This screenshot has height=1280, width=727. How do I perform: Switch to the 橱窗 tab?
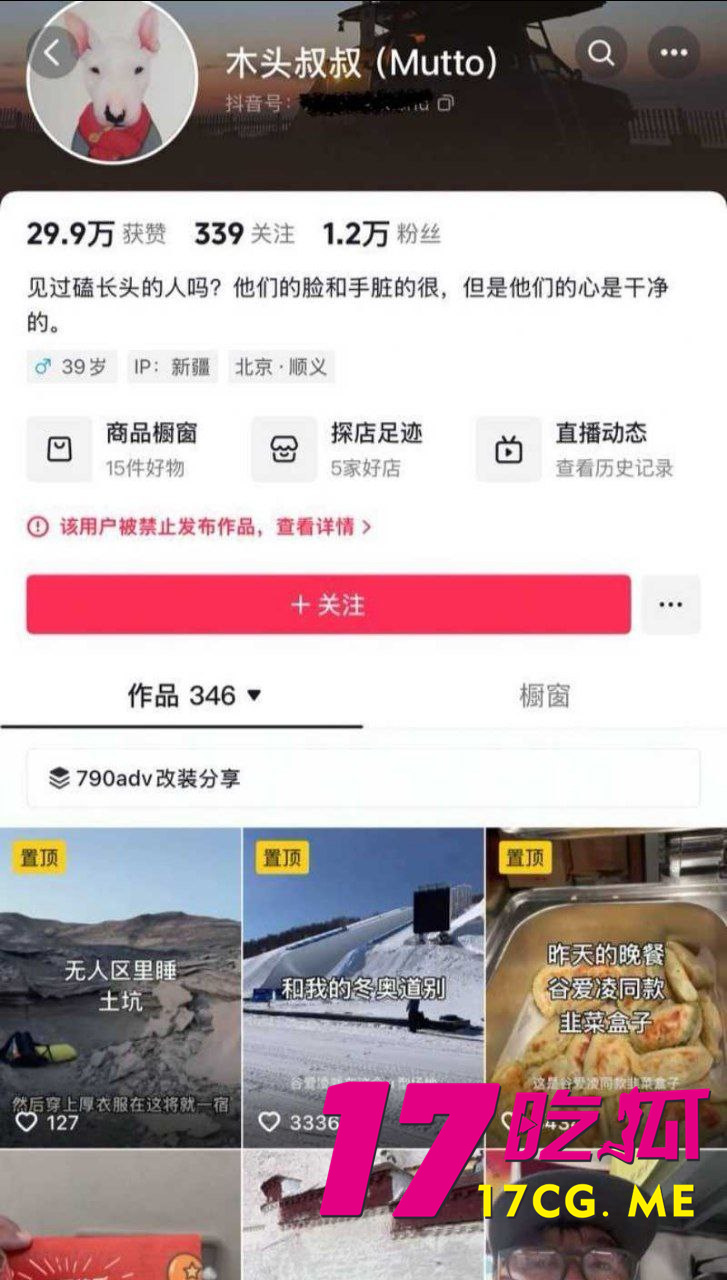pyautogui.click(x=544, y=695)
